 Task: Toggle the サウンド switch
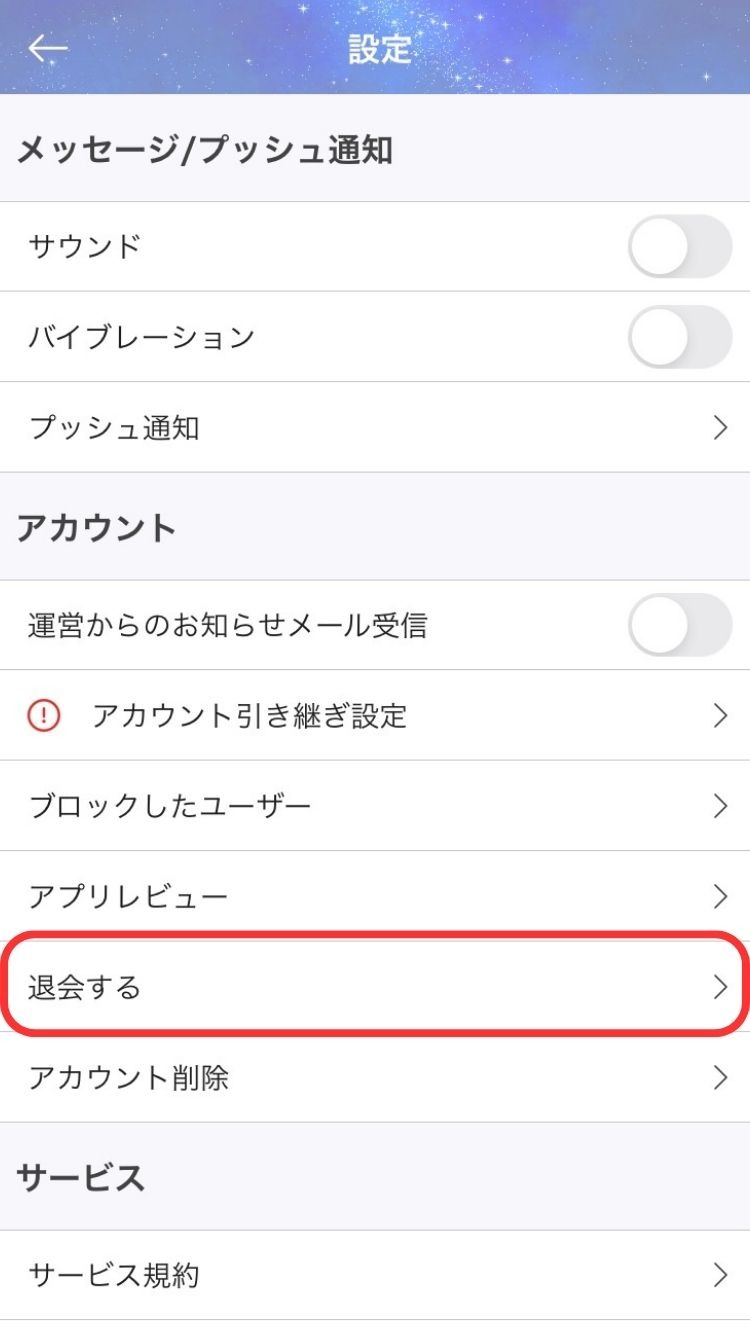[x=680, y=246]
